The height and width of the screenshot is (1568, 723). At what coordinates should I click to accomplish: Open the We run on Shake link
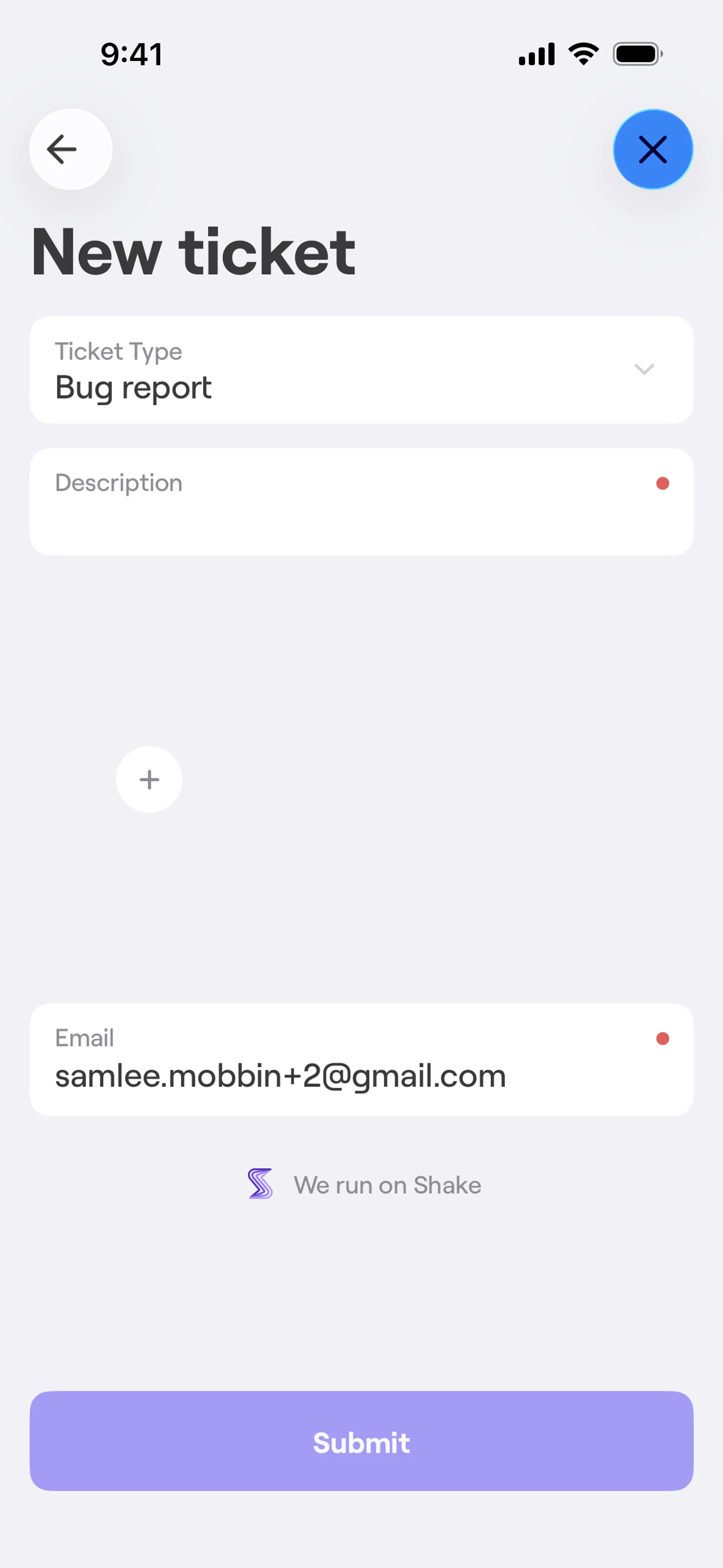pos(364,1184)
